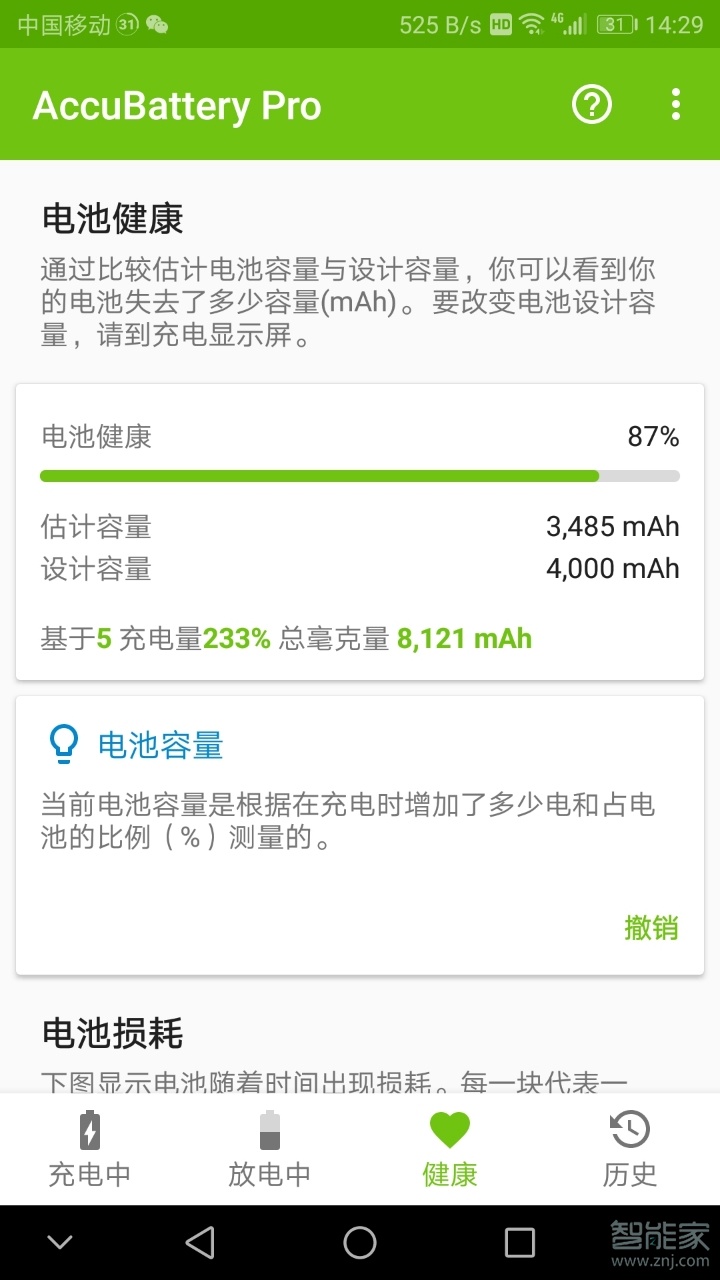Tap the battery health progress bar
720x1280 pixels.
tap(360, 475)
